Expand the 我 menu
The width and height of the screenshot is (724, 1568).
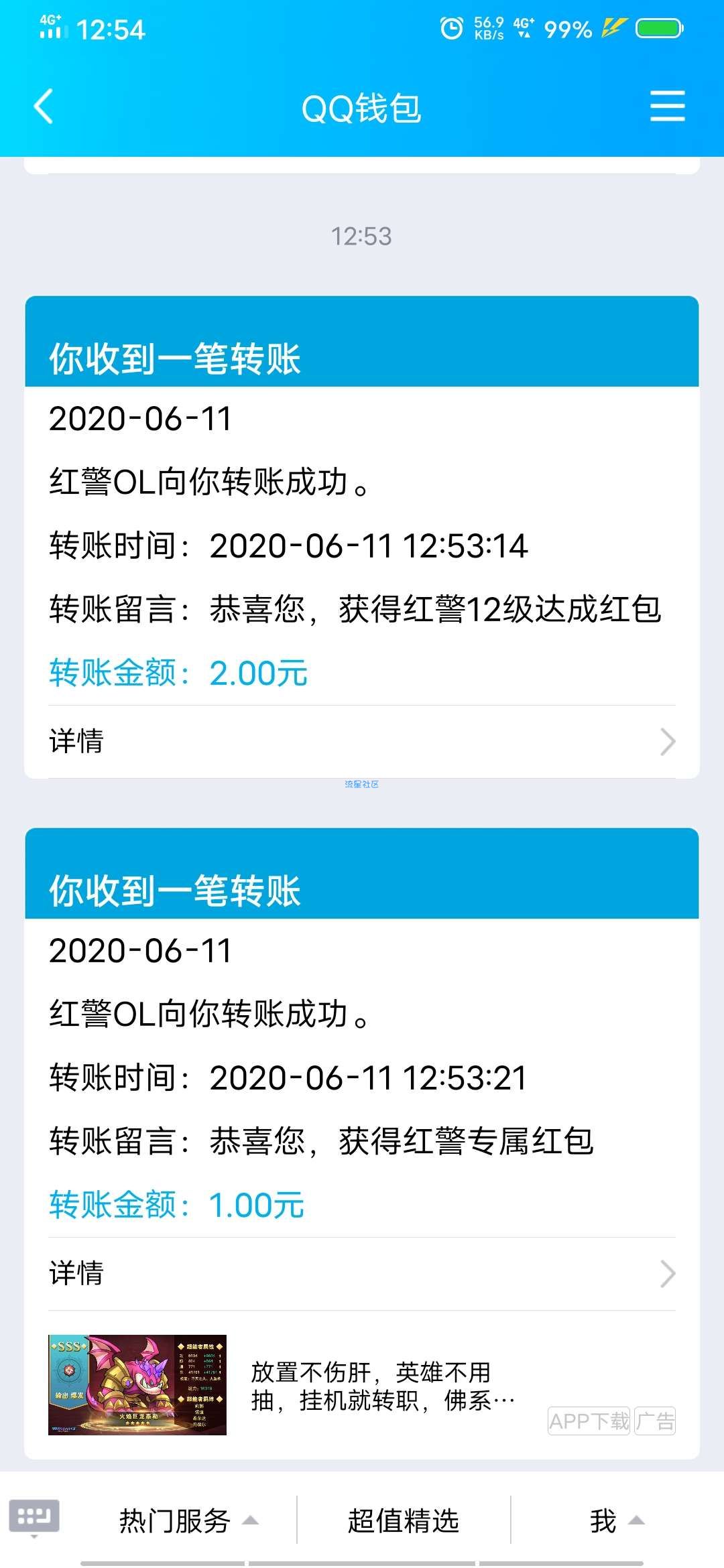point(617,1520)
